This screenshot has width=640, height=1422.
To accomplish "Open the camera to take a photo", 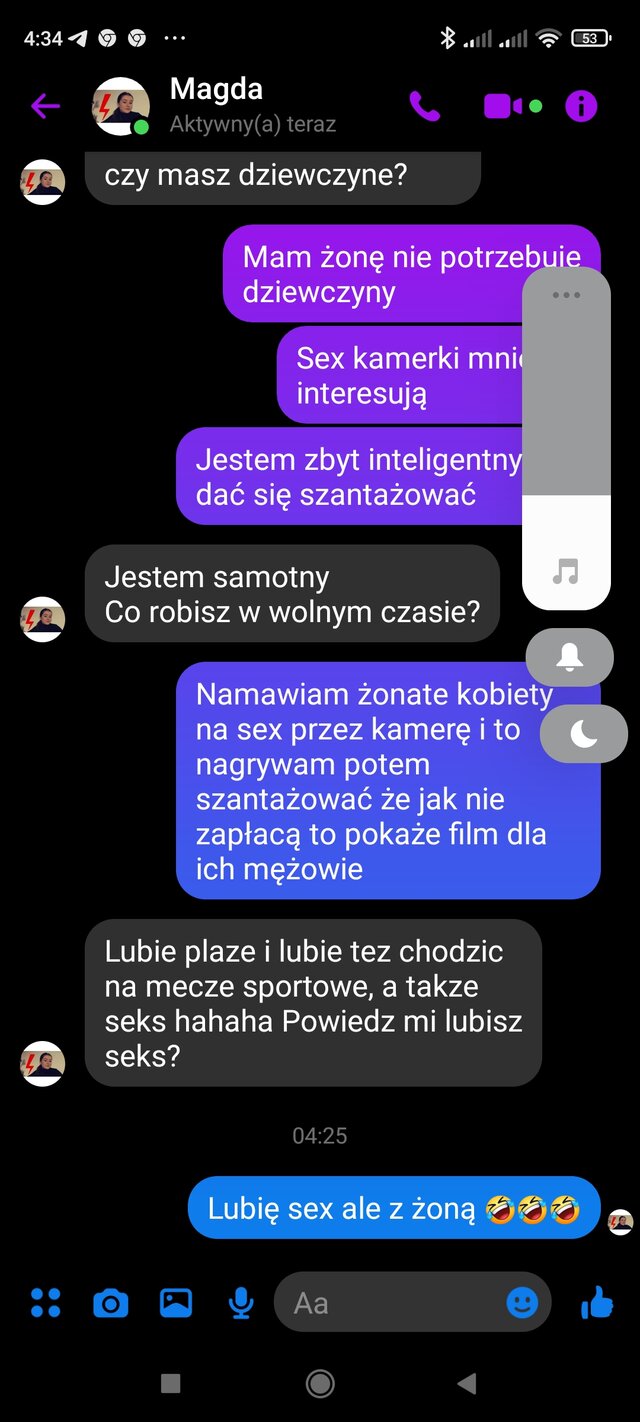I will pos(111,1302).
